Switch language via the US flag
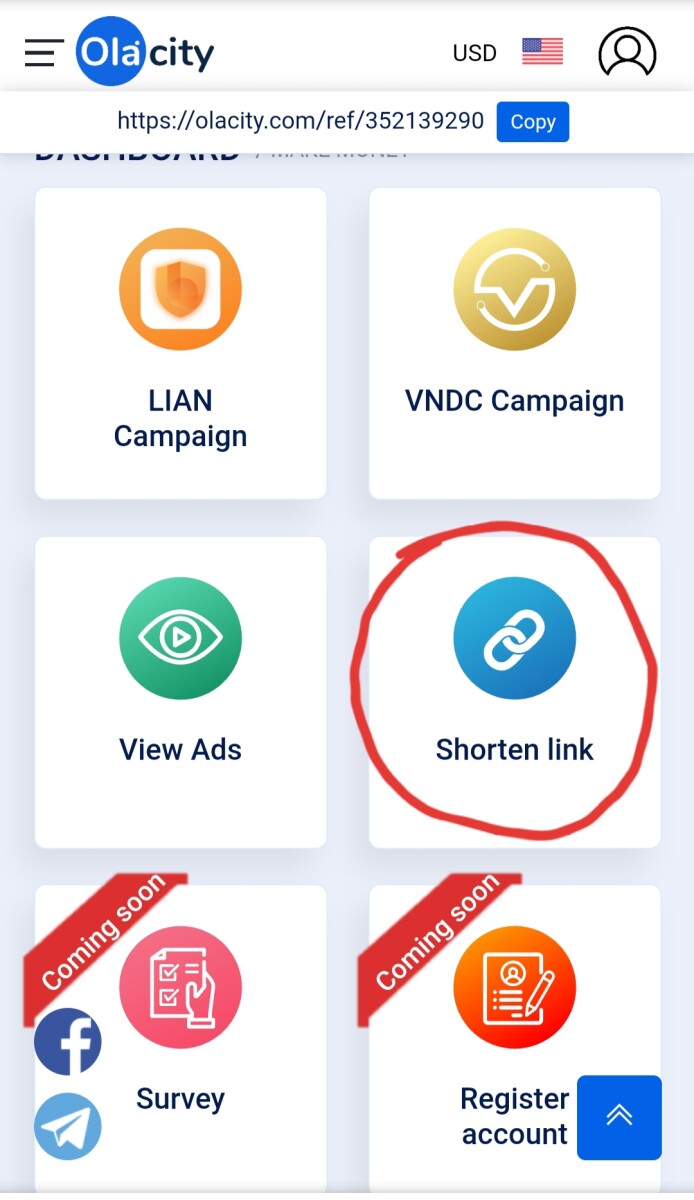The height and width of the screenshot is (1200, 694). 542,51
